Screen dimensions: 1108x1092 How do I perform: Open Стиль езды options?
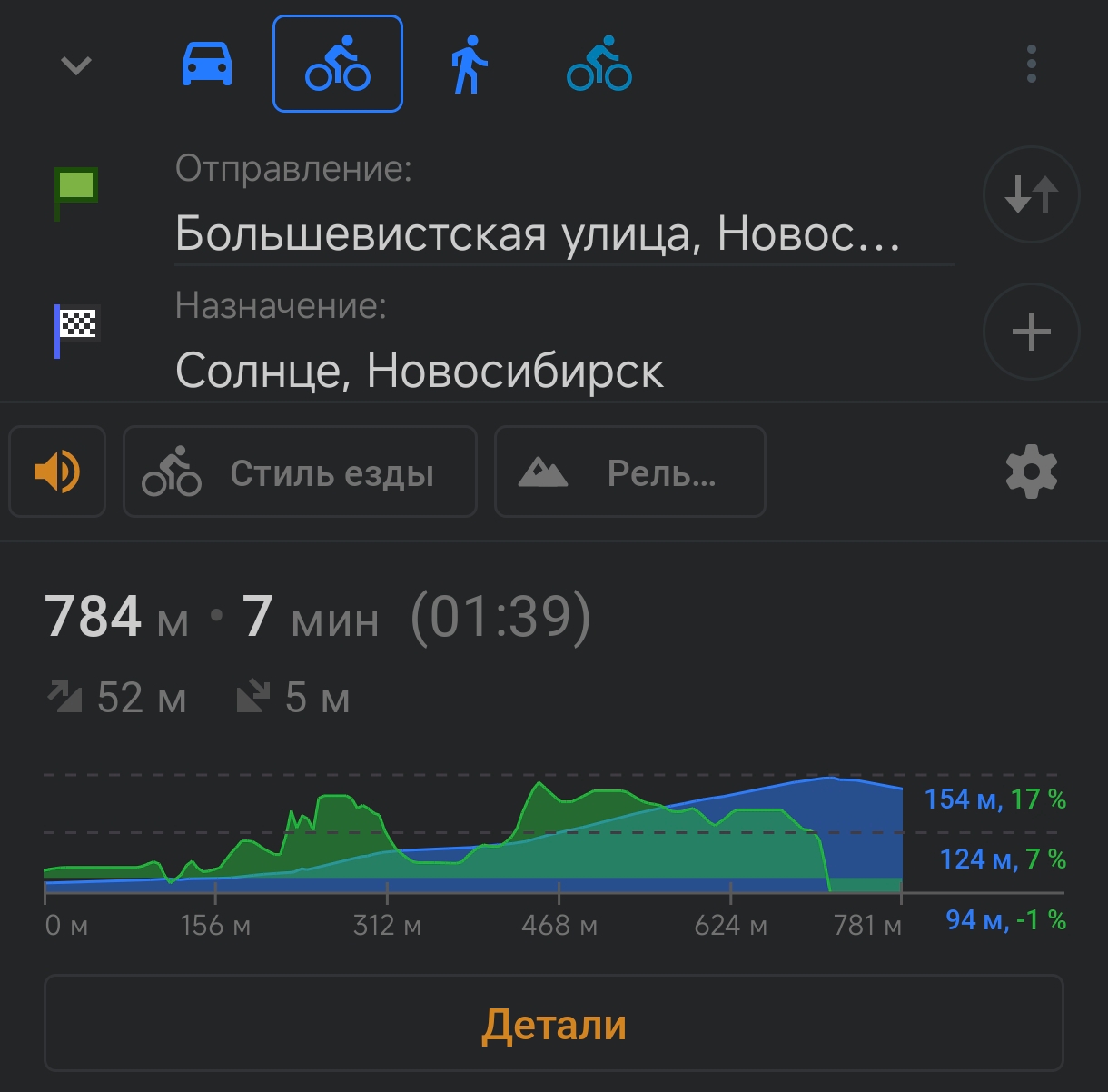(300, 472)
